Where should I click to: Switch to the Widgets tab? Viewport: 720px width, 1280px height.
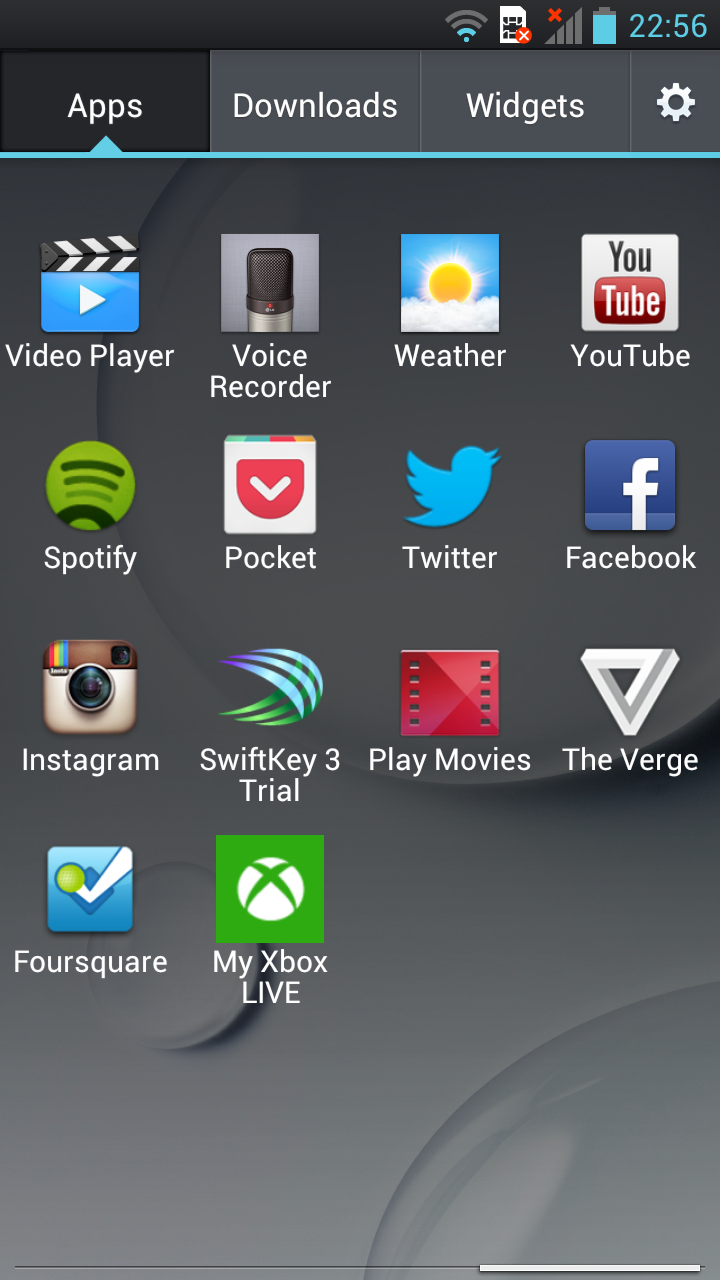pyautogui.click(x=525, y=103)
